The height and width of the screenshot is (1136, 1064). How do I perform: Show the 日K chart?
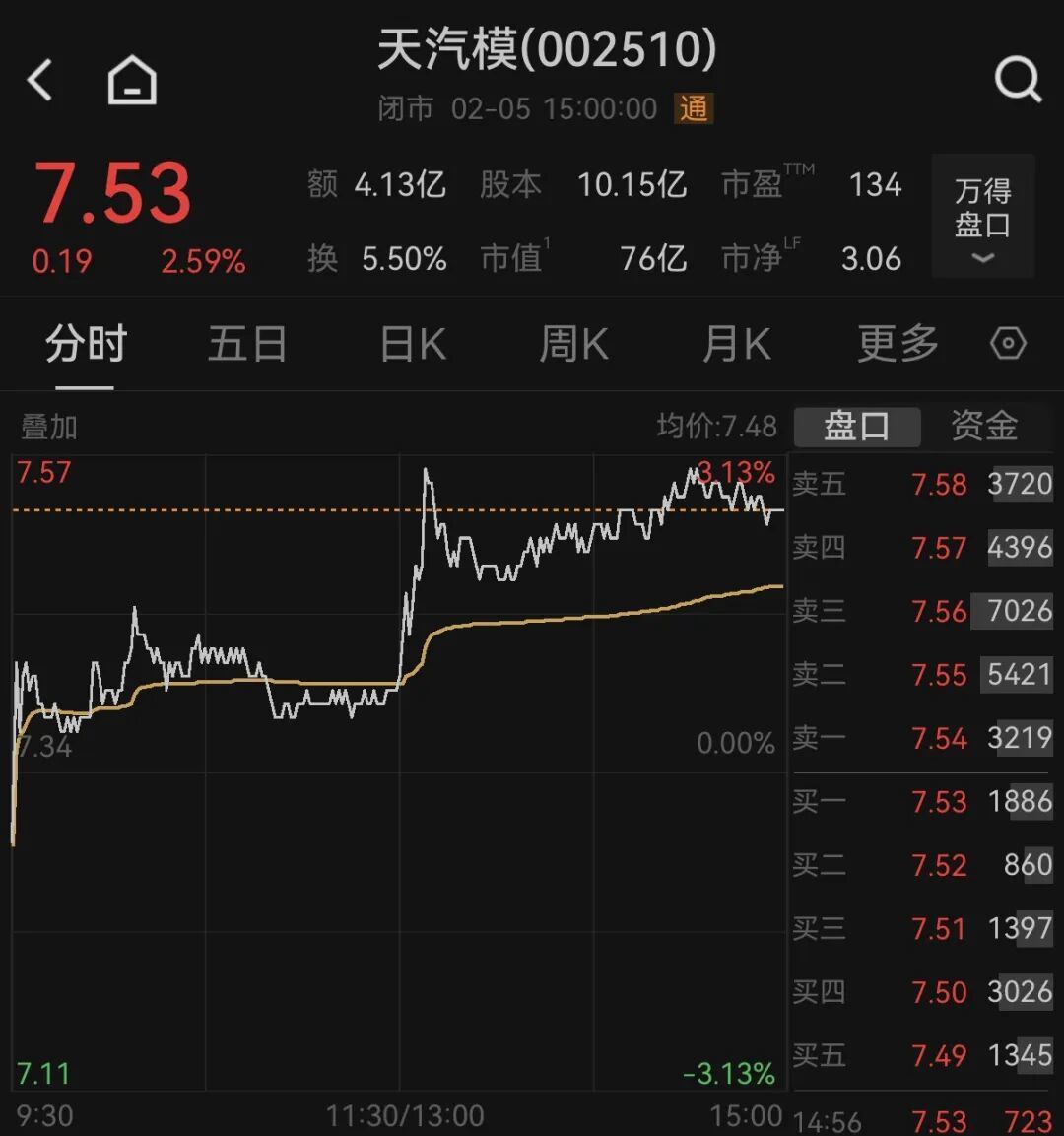pyautogui.click(x=413, y=345)
